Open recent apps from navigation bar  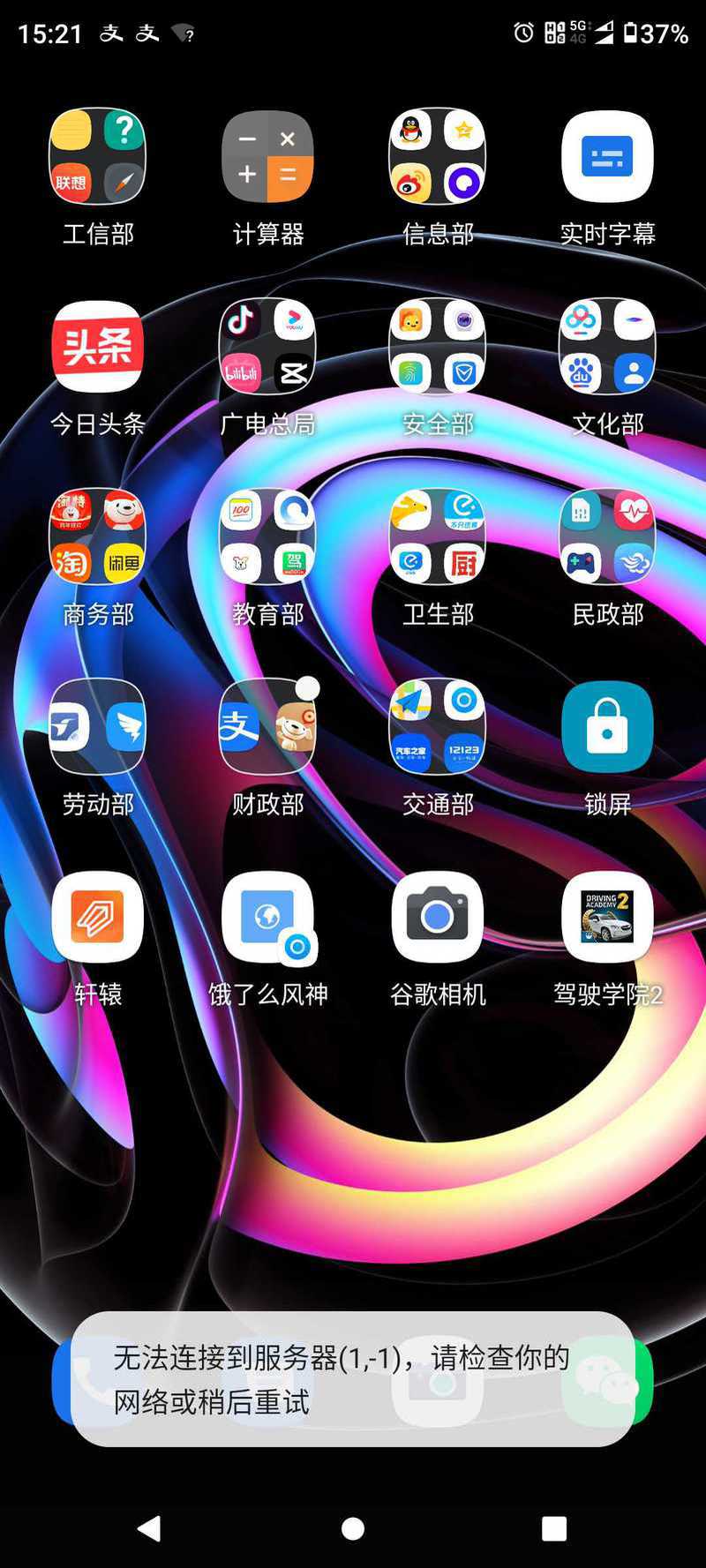(x=554, y=1528)
